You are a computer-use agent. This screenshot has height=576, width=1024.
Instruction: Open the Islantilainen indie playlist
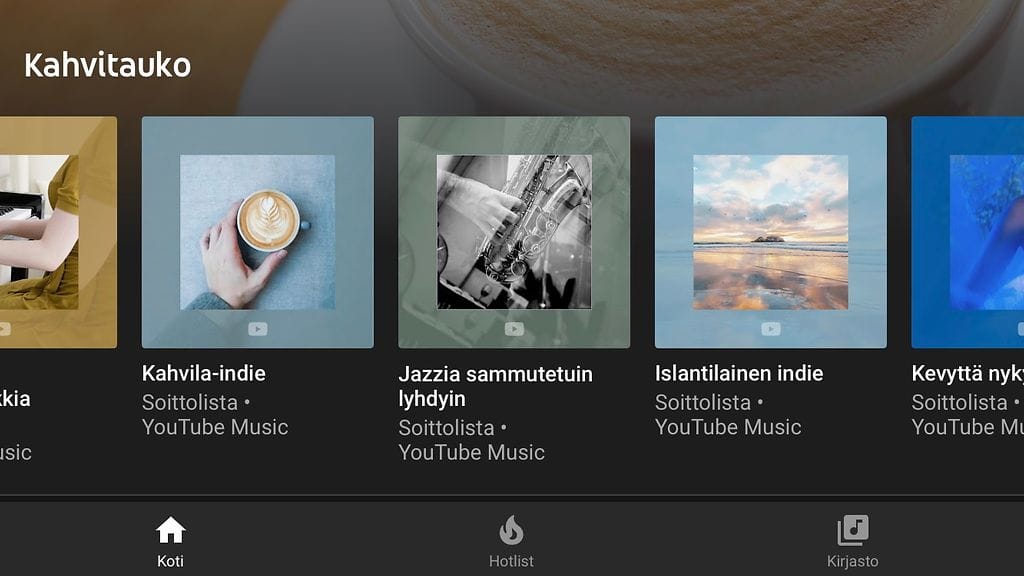point(770,232)
